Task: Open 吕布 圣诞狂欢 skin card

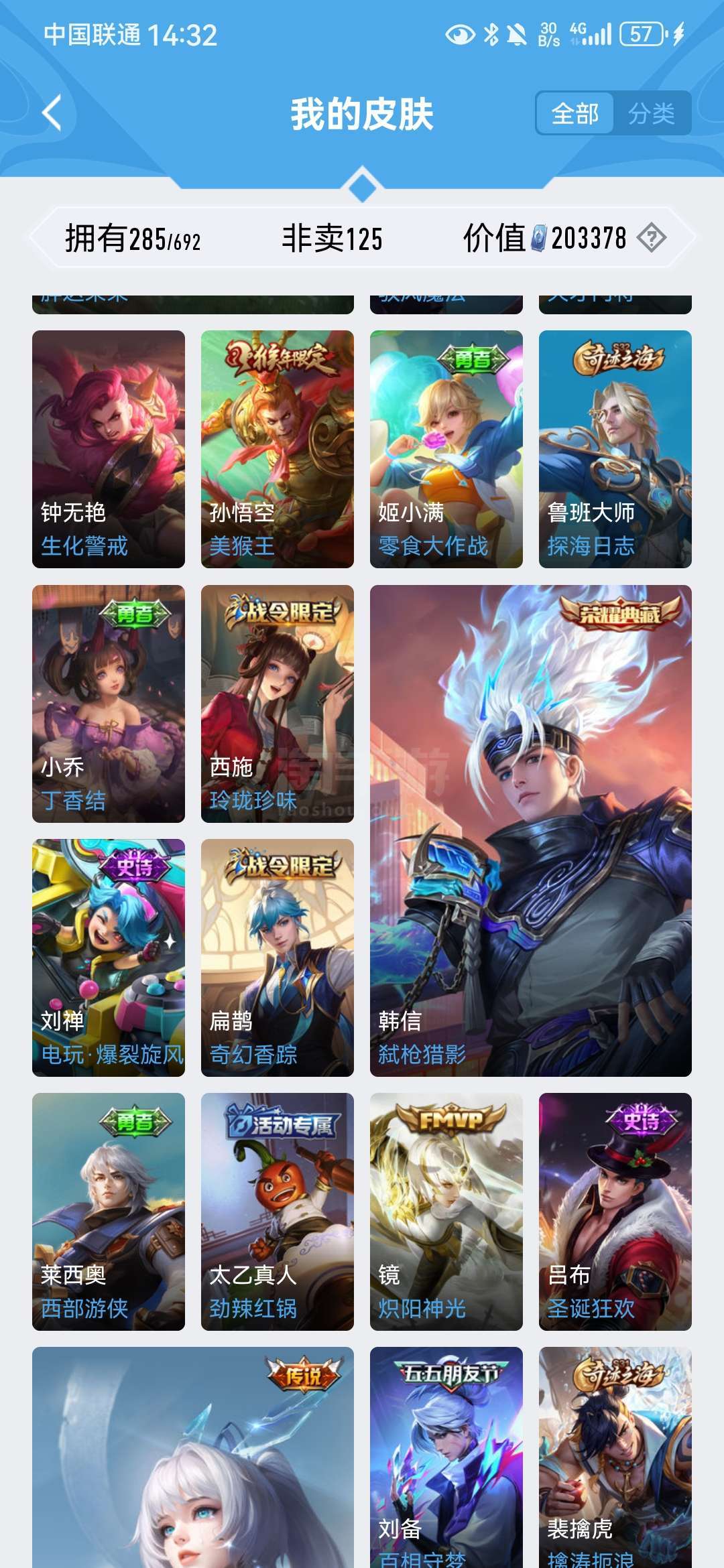Action: tap(615, 1212)
